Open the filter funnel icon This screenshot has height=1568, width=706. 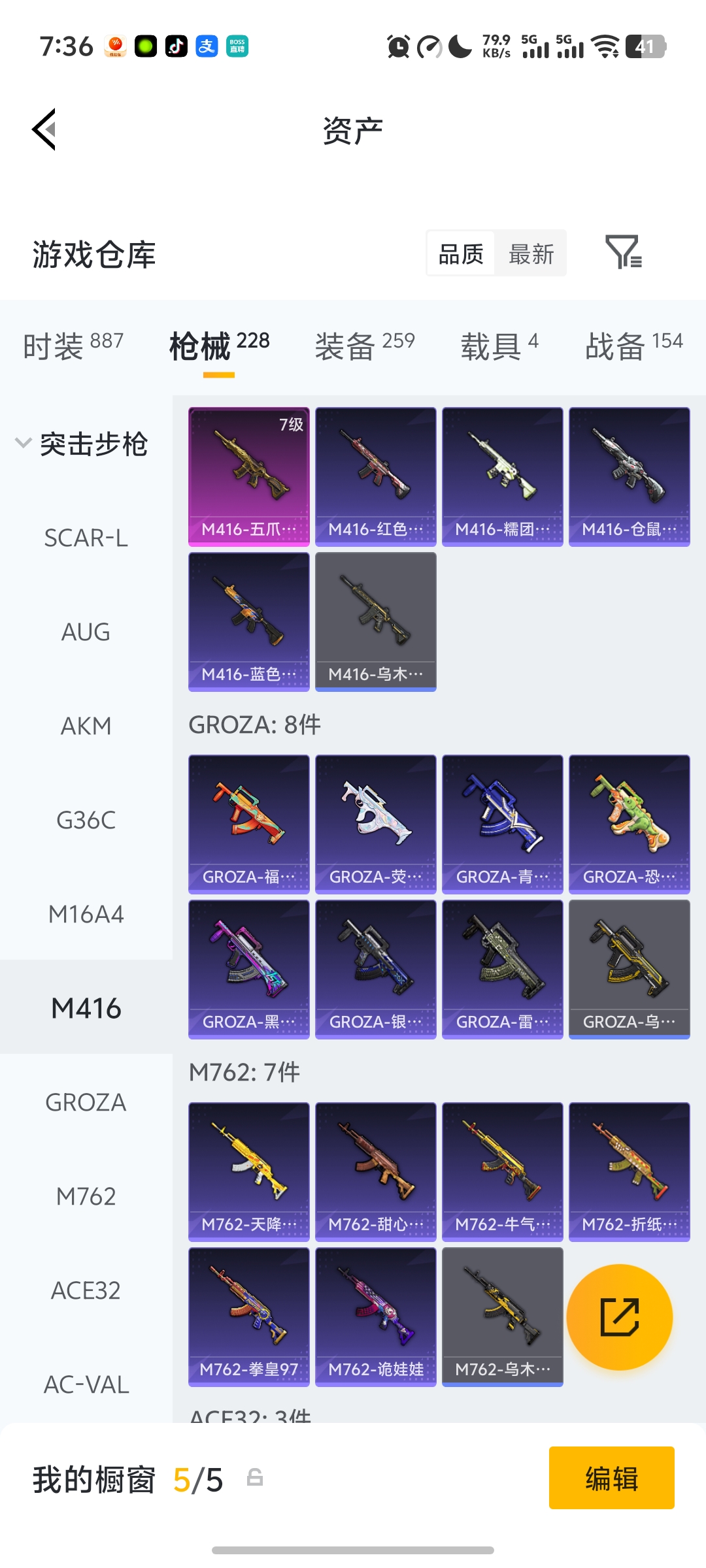(624, 253)
